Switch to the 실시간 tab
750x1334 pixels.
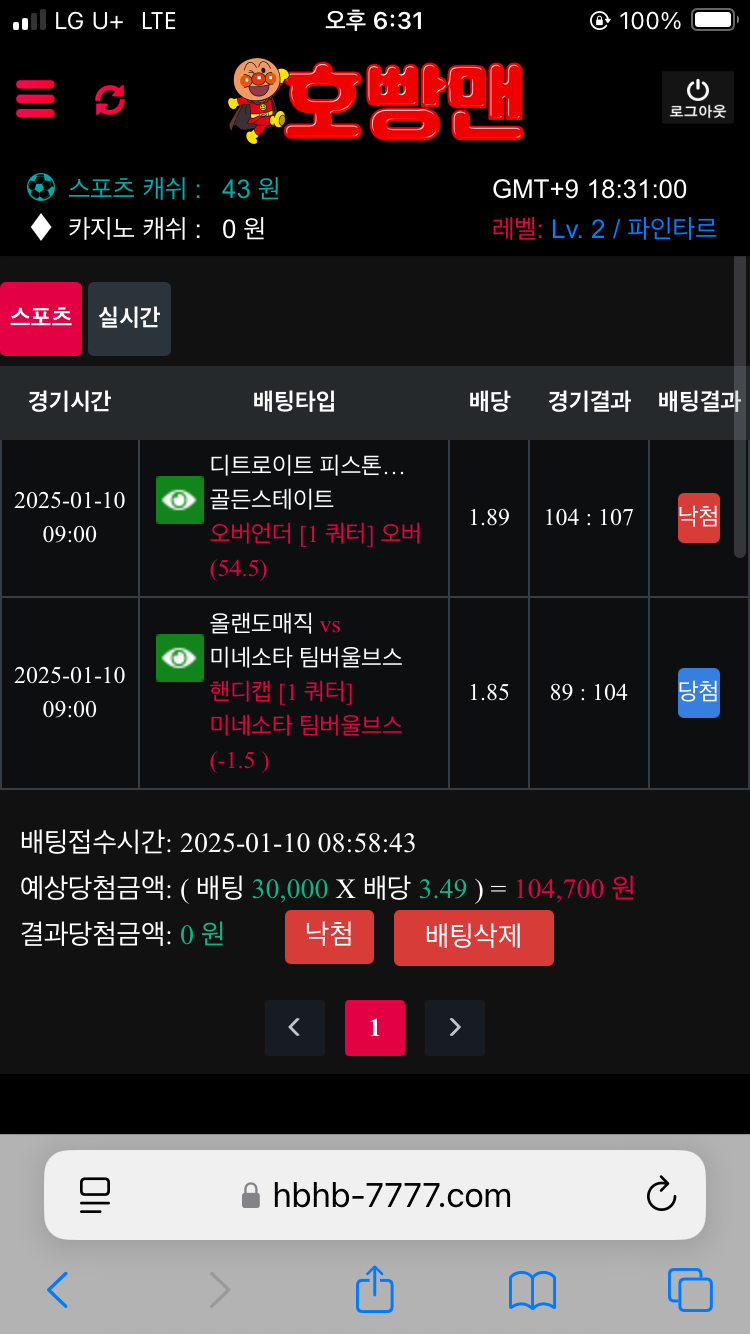coord(129,318)
